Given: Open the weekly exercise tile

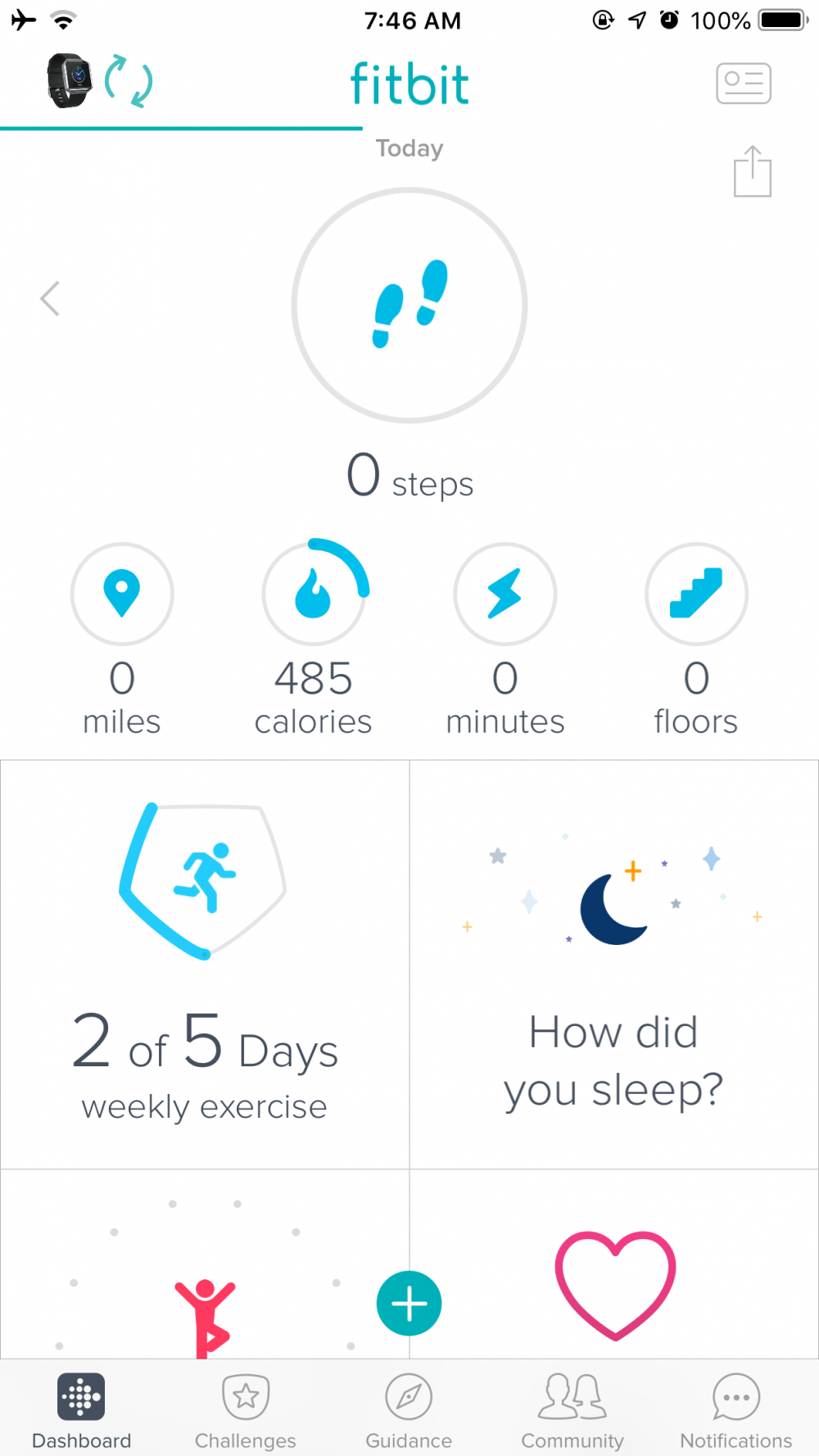Looking at the screenshot, I should (205, 964).
